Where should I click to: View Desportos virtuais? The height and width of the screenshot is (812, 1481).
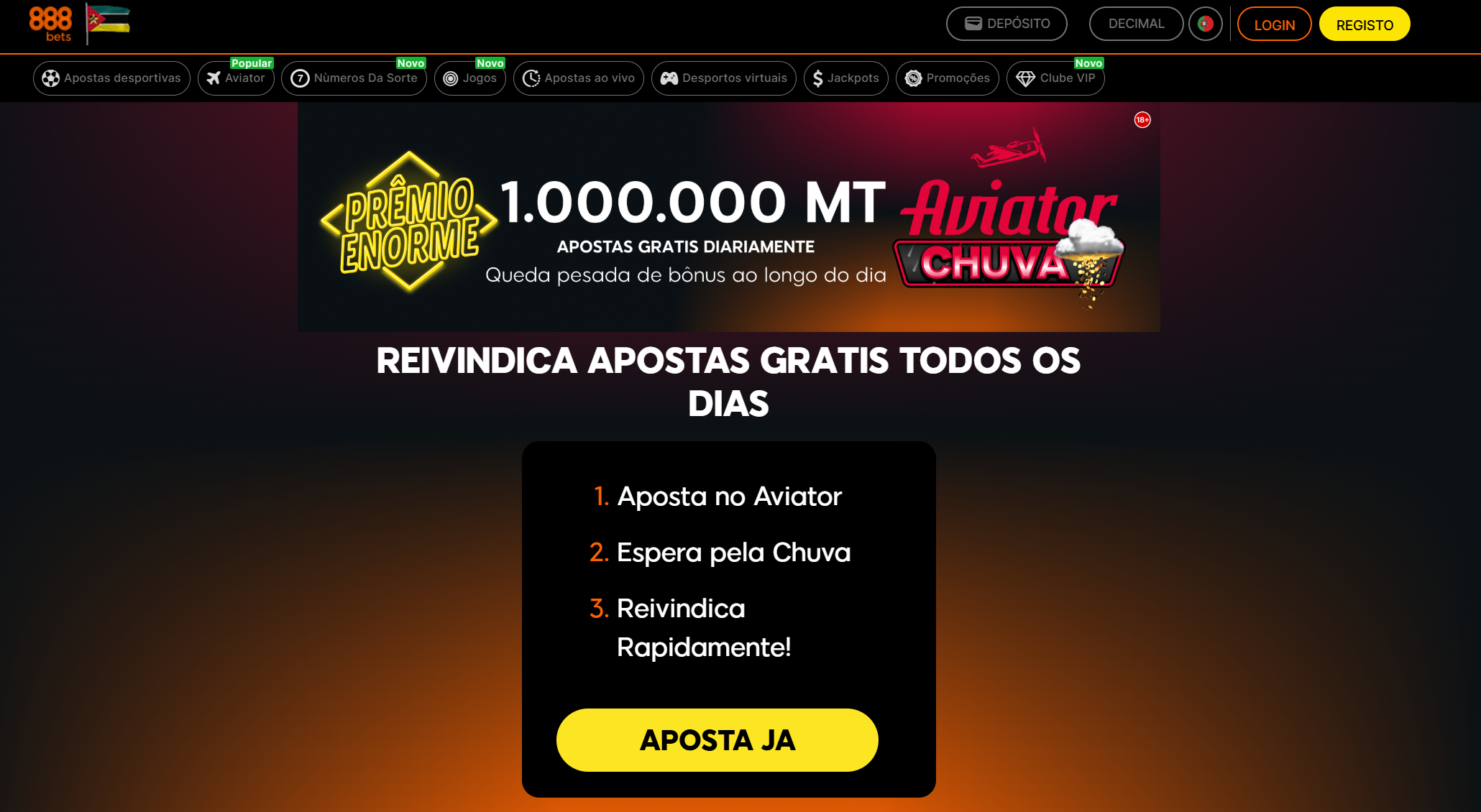pos(723,78)
